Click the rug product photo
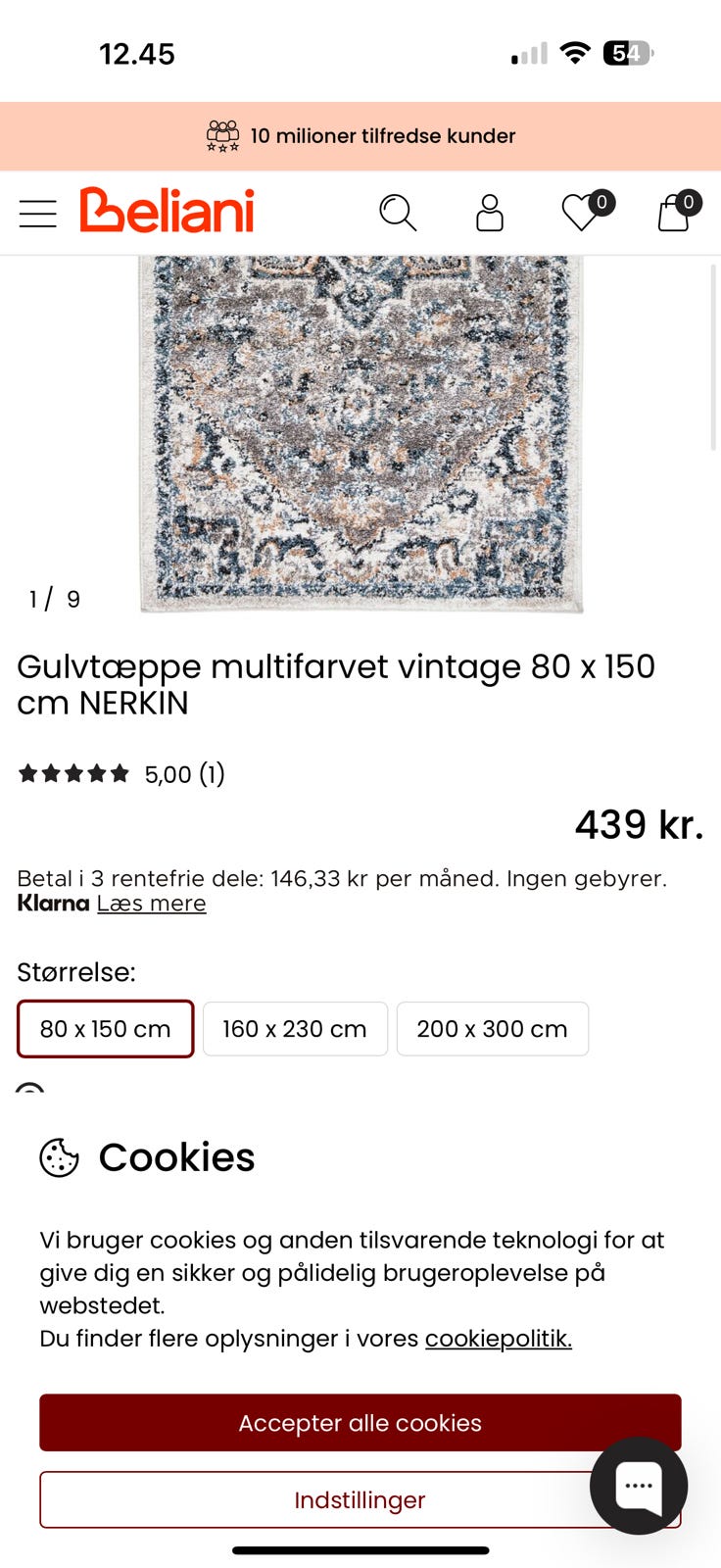This screenshot has height=1568, width=721. click(360, 431)
